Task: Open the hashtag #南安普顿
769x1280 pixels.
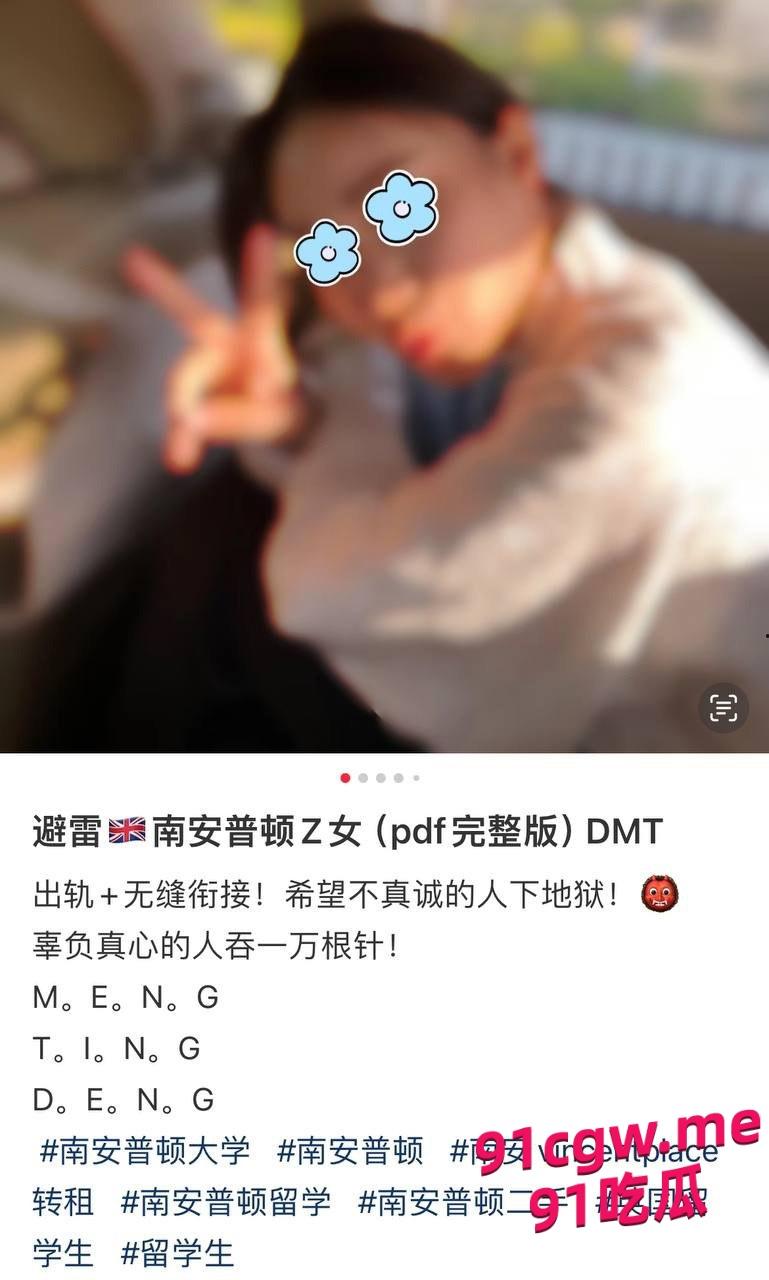Action: tap(350, 1151)
